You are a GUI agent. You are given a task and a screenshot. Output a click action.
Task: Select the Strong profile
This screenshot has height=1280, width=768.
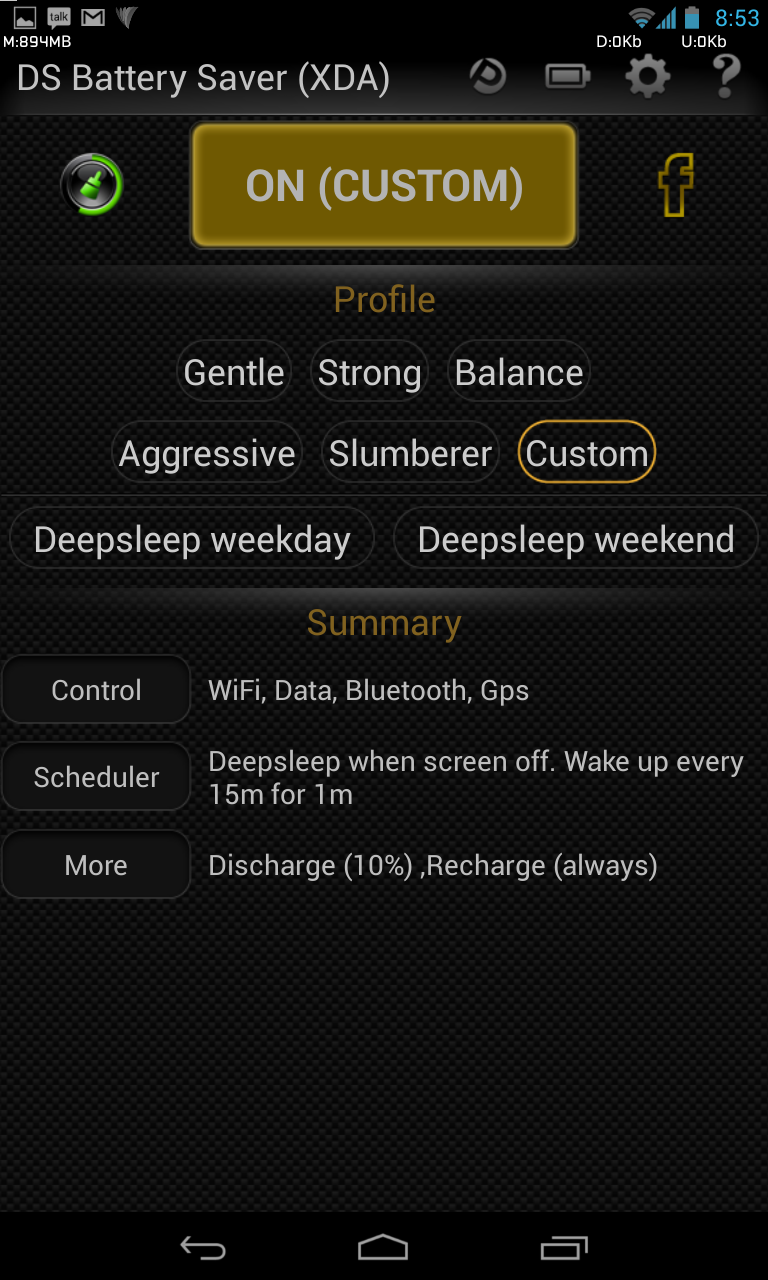click(x=369, y=373)
